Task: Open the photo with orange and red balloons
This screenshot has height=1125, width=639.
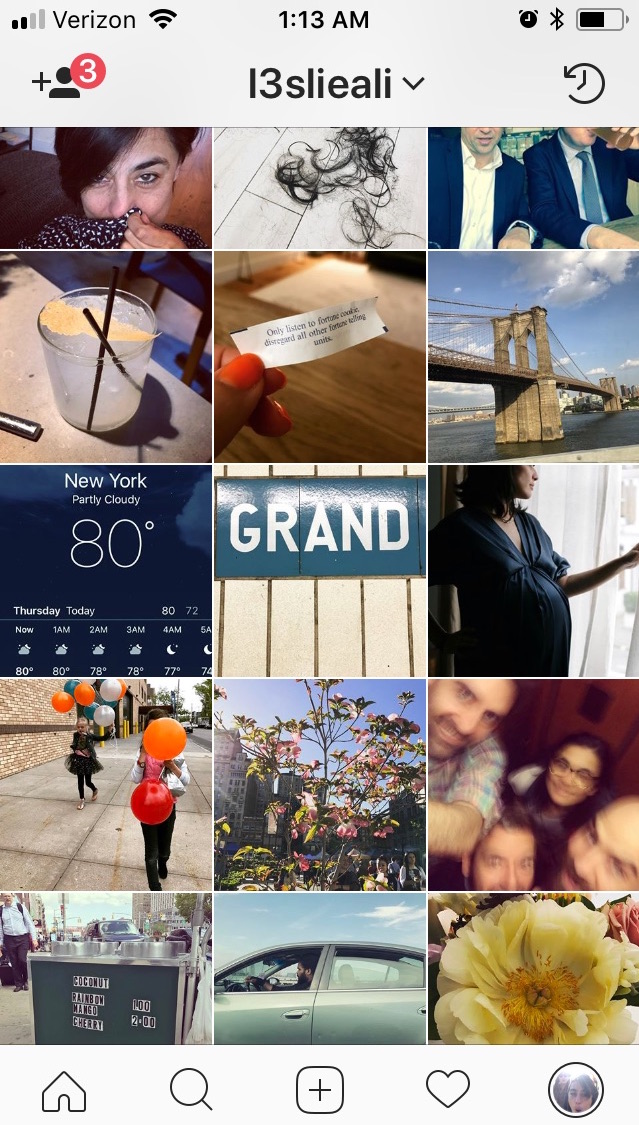Action: [106, 784]
